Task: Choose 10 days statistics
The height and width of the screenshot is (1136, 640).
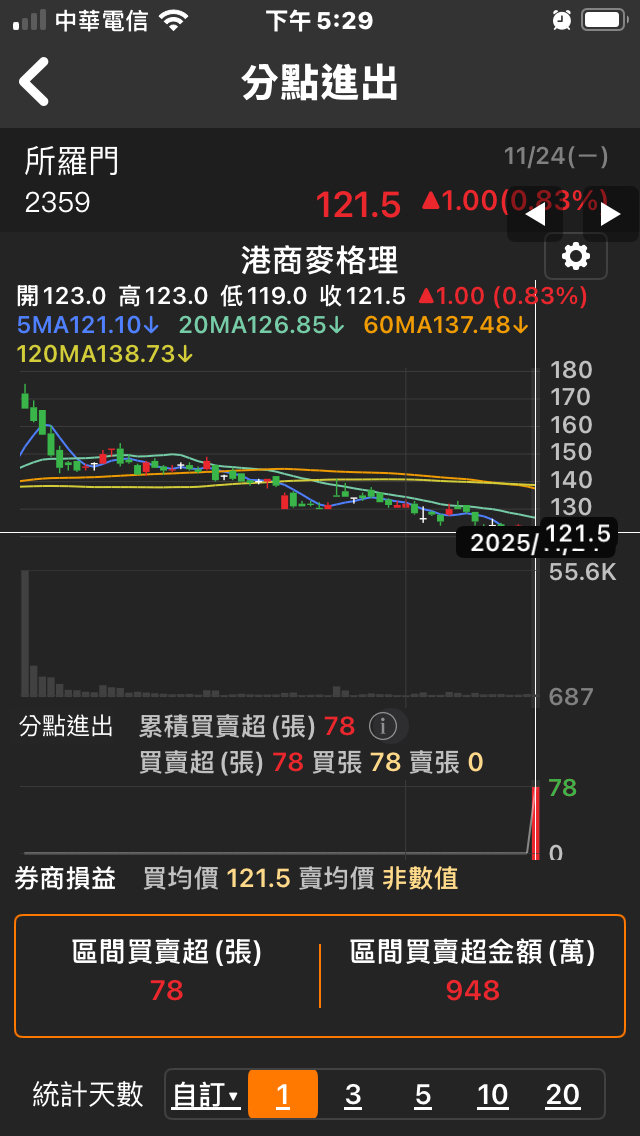Action: 492,1095
